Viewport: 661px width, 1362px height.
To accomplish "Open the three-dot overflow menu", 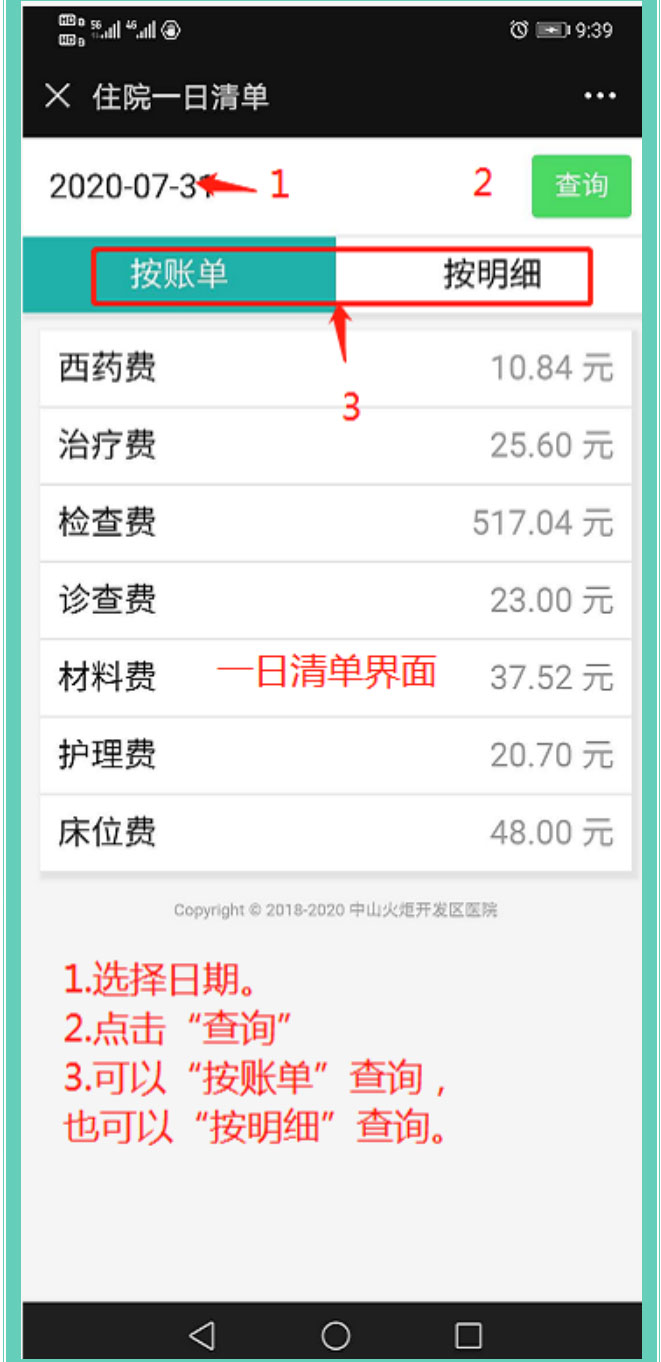I will 600,96.
